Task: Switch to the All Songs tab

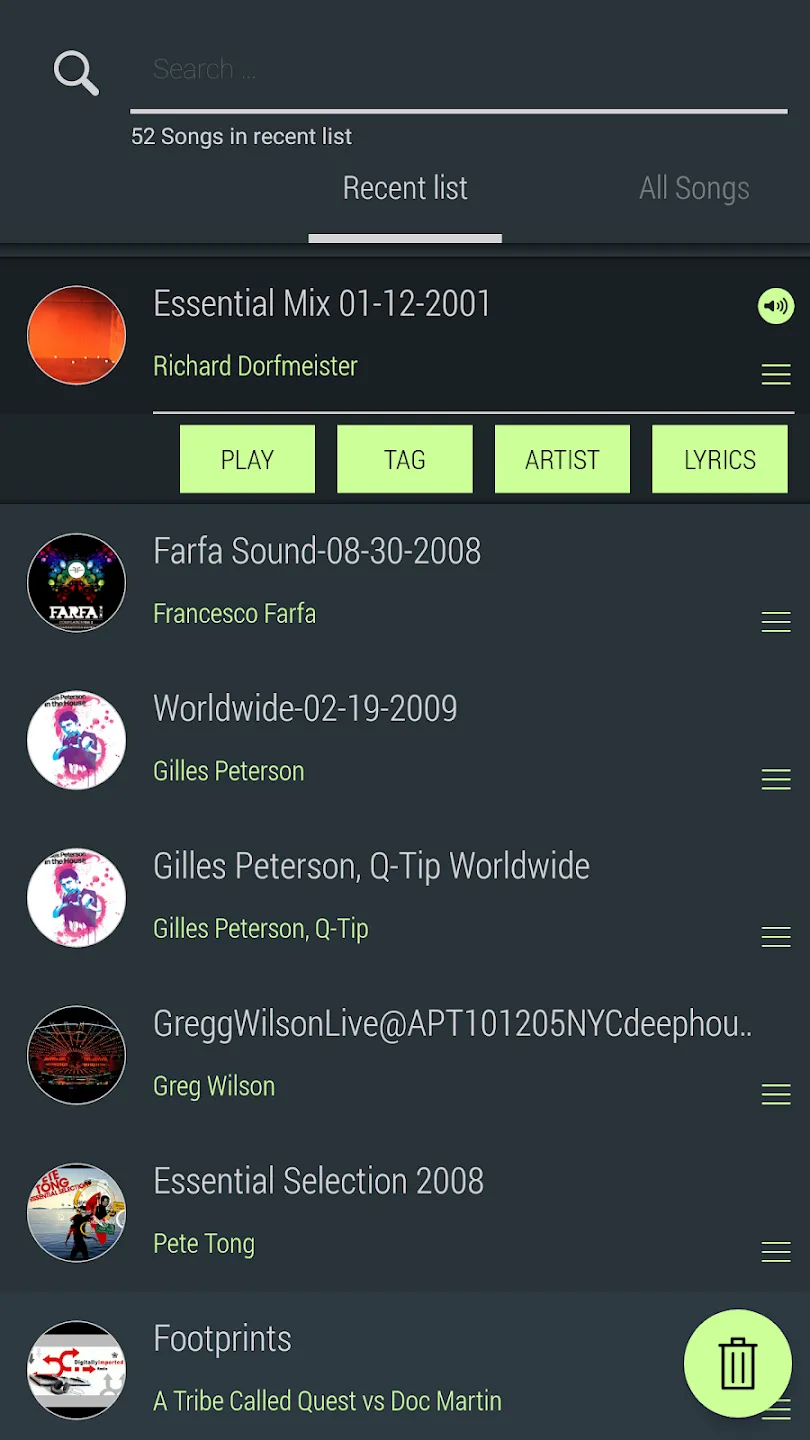Action: pos(694,188)
